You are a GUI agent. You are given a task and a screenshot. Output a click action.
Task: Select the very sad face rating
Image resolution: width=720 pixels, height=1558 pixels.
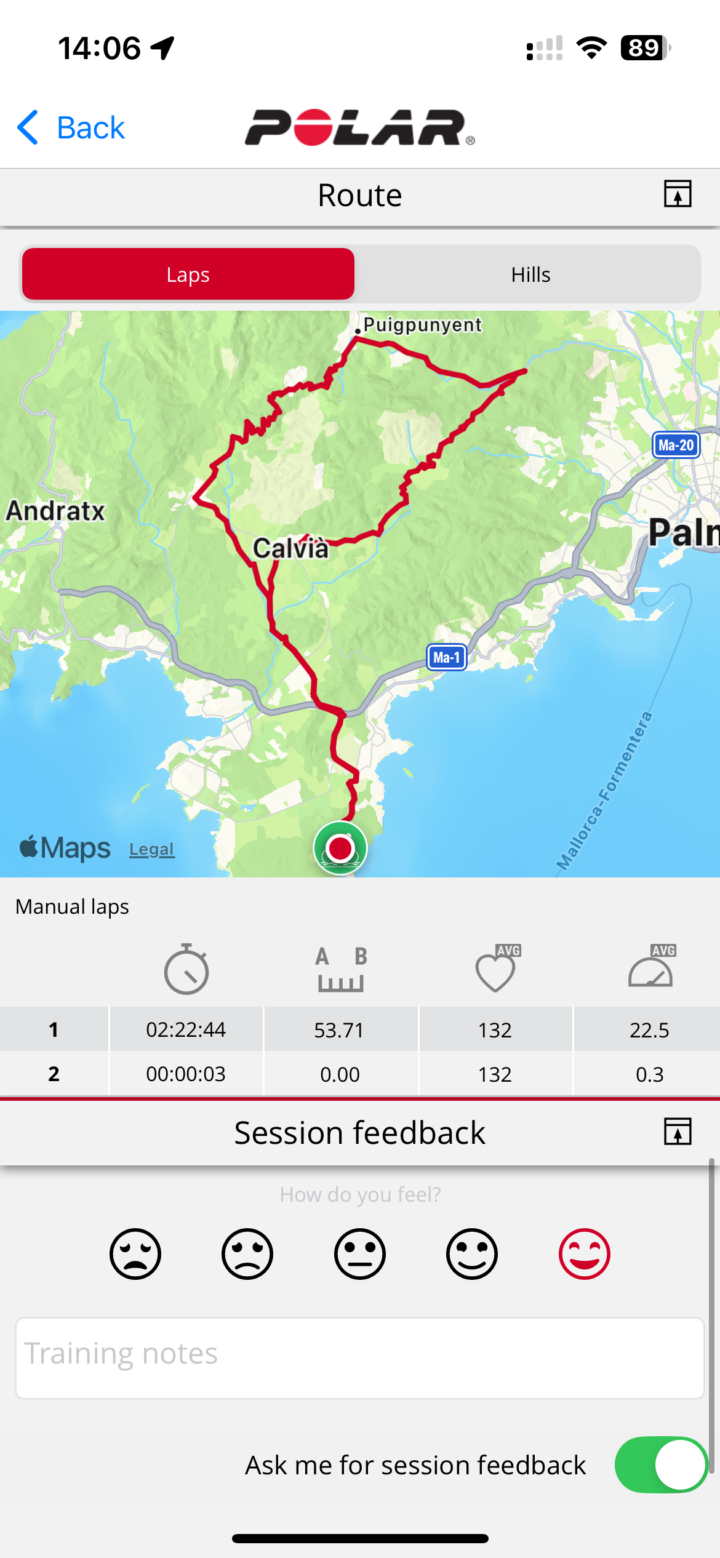(135, 1254)
